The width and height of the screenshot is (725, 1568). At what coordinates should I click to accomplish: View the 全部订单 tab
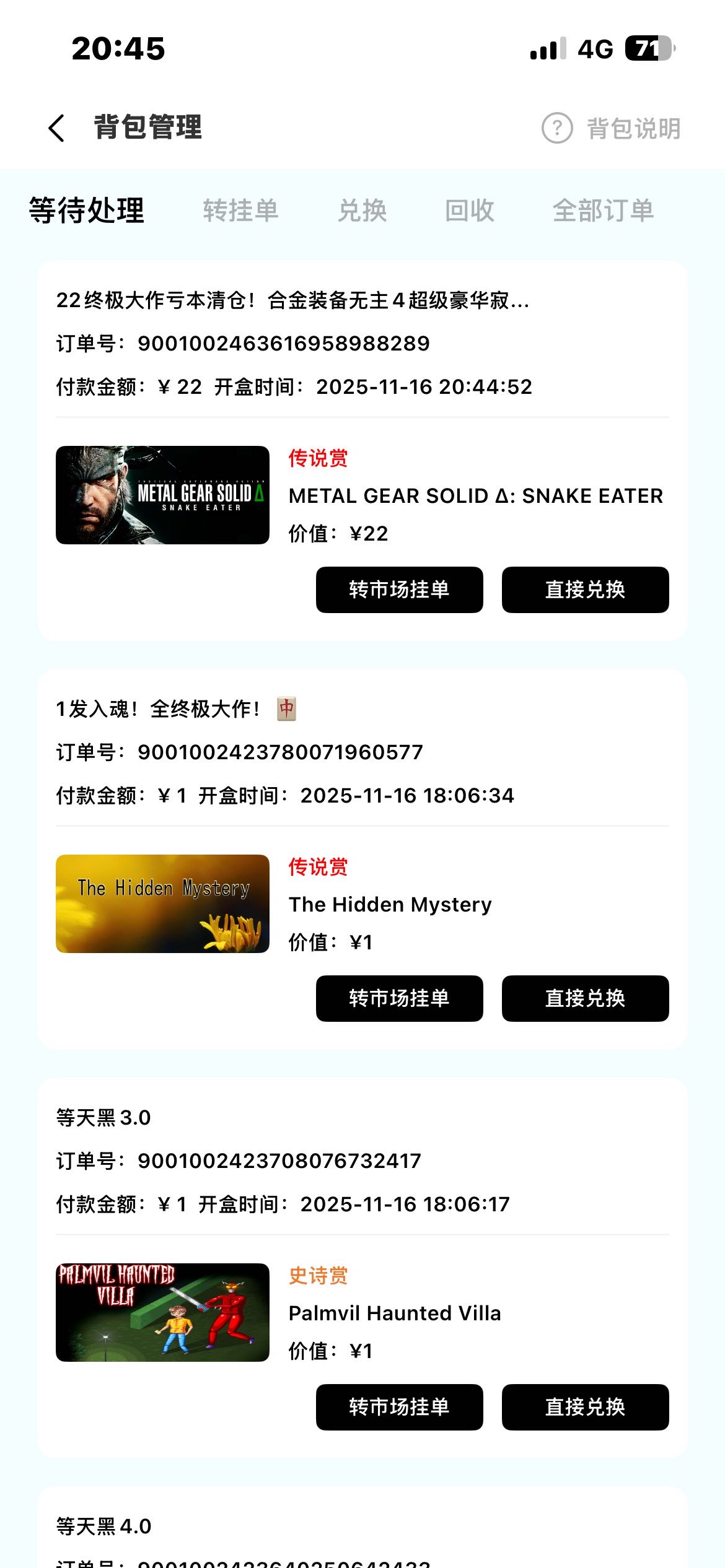point(603,211)
